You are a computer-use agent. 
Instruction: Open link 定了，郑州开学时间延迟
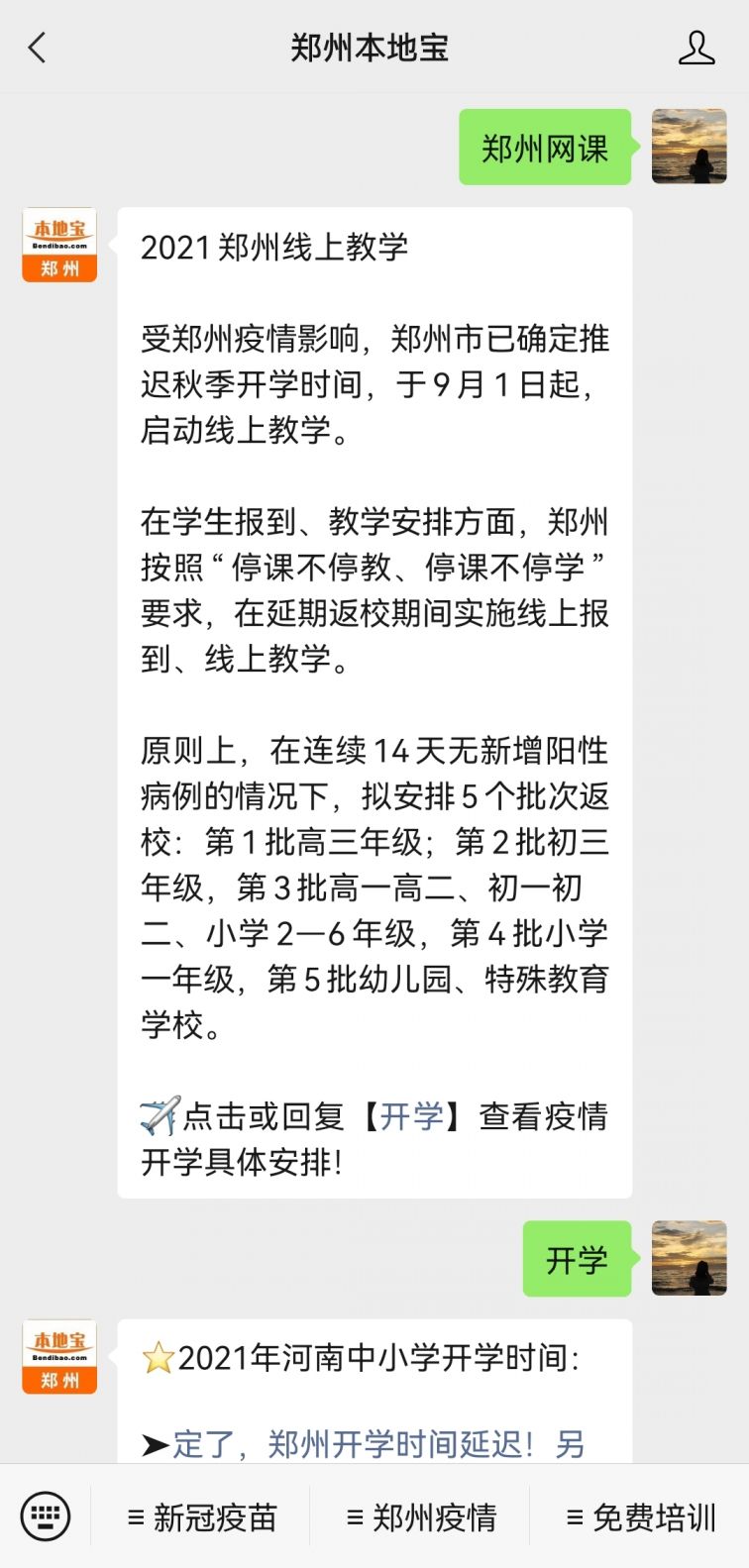pos(352,1444)
